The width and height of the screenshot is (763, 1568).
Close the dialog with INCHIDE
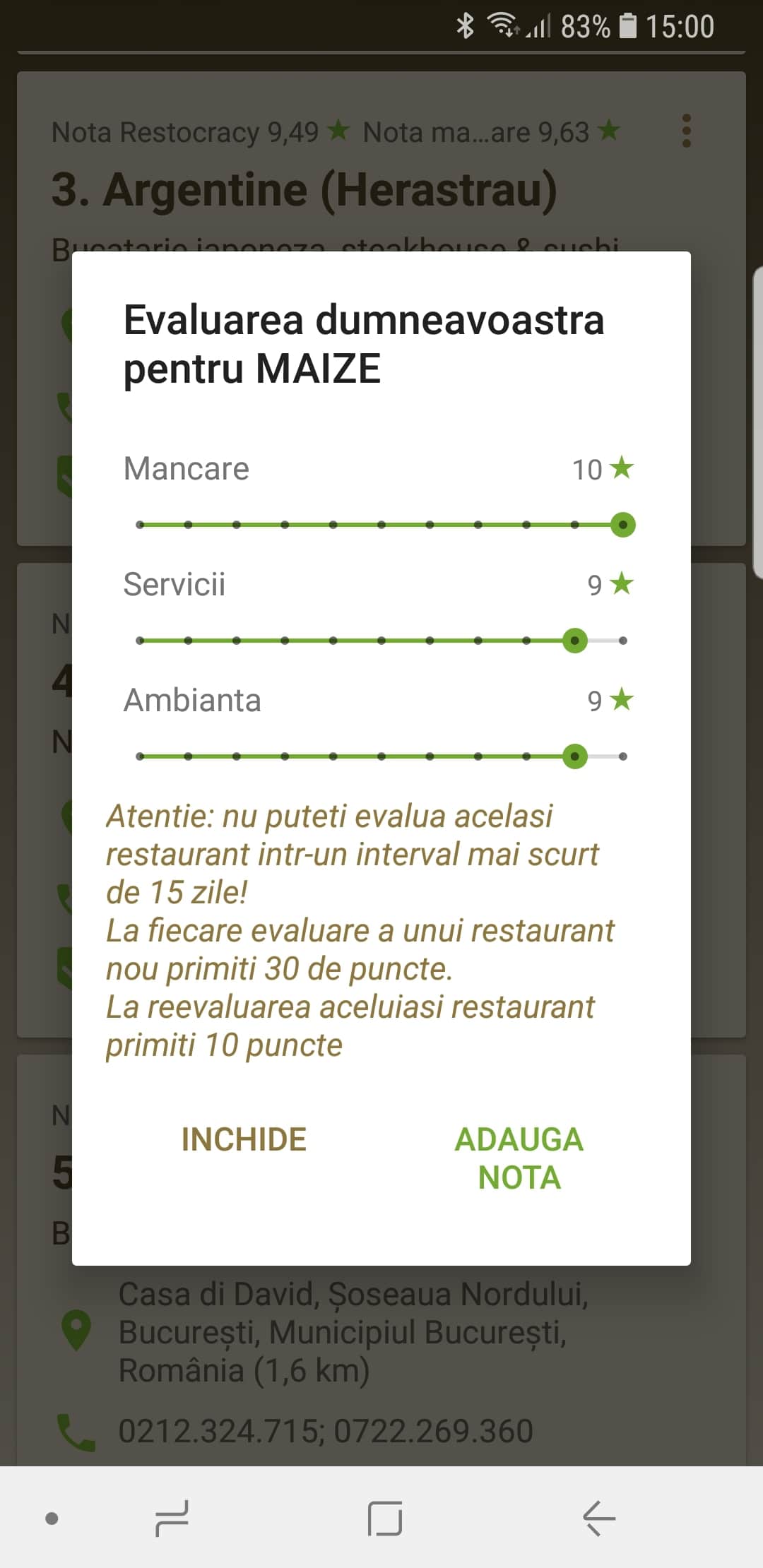[x=244, y=1139]
